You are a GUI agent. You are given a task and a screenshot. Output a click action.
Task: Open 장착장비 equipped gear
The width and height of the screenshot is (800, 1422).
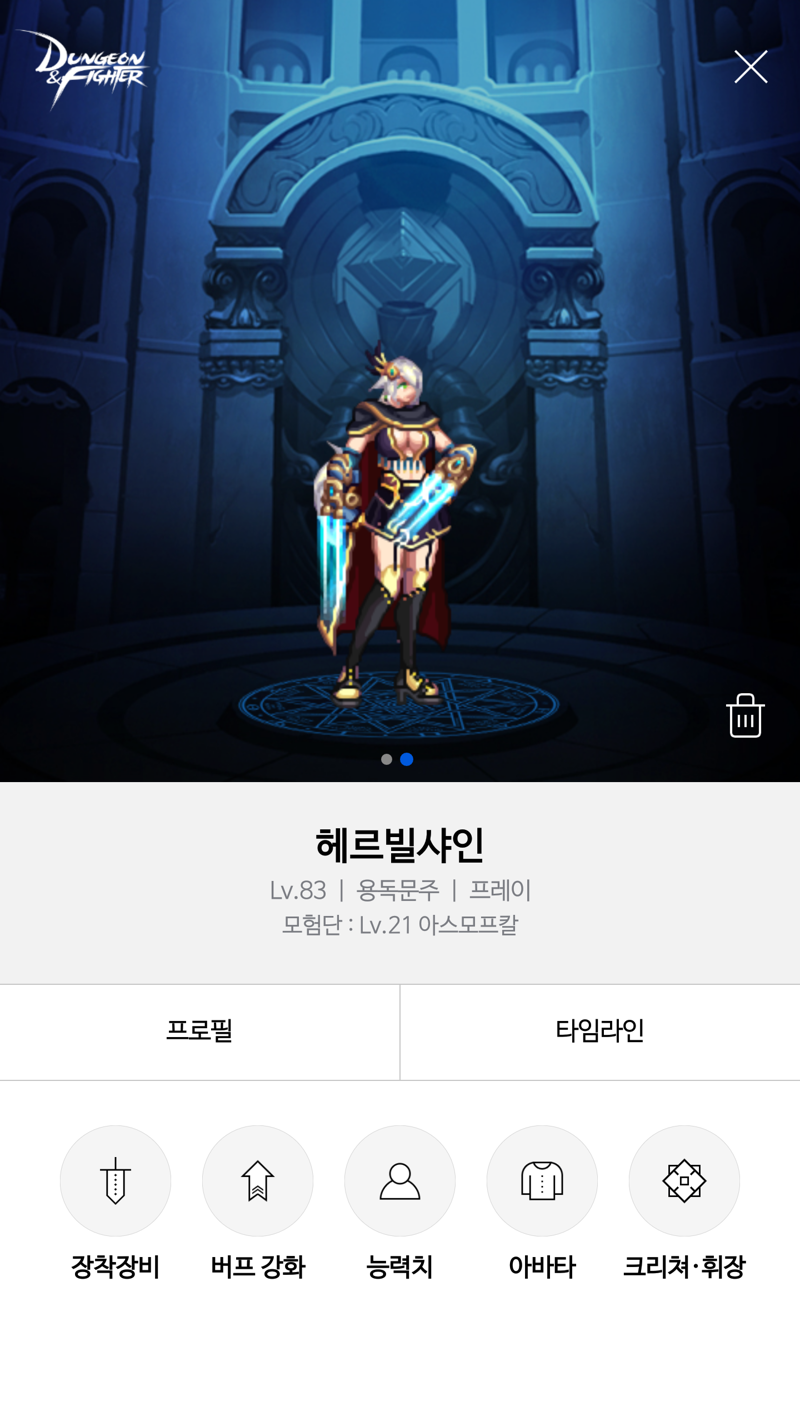[x=115, y=1181]
